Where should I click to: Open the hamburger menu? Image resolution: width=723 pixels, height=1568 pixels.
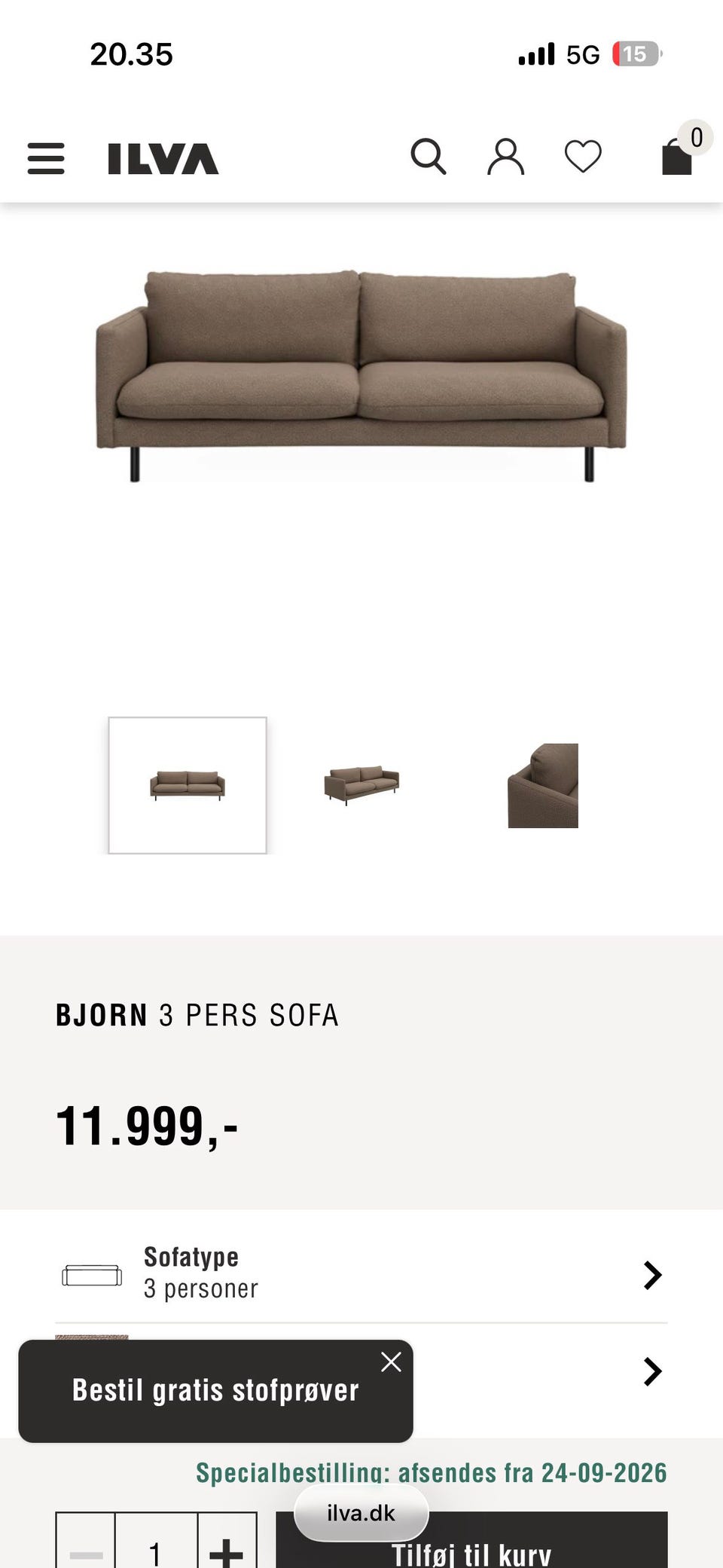point(46,158)
